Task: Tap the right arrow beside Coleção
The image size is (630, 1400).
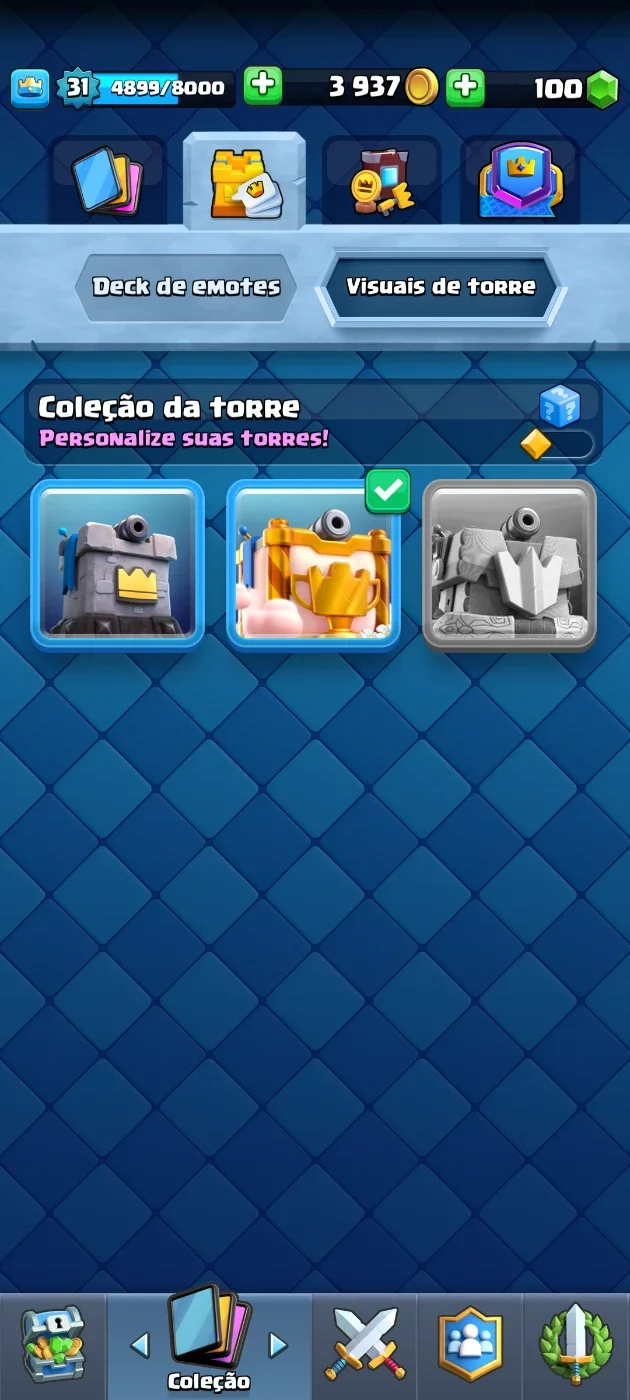Action: [x=278, y=1345]
